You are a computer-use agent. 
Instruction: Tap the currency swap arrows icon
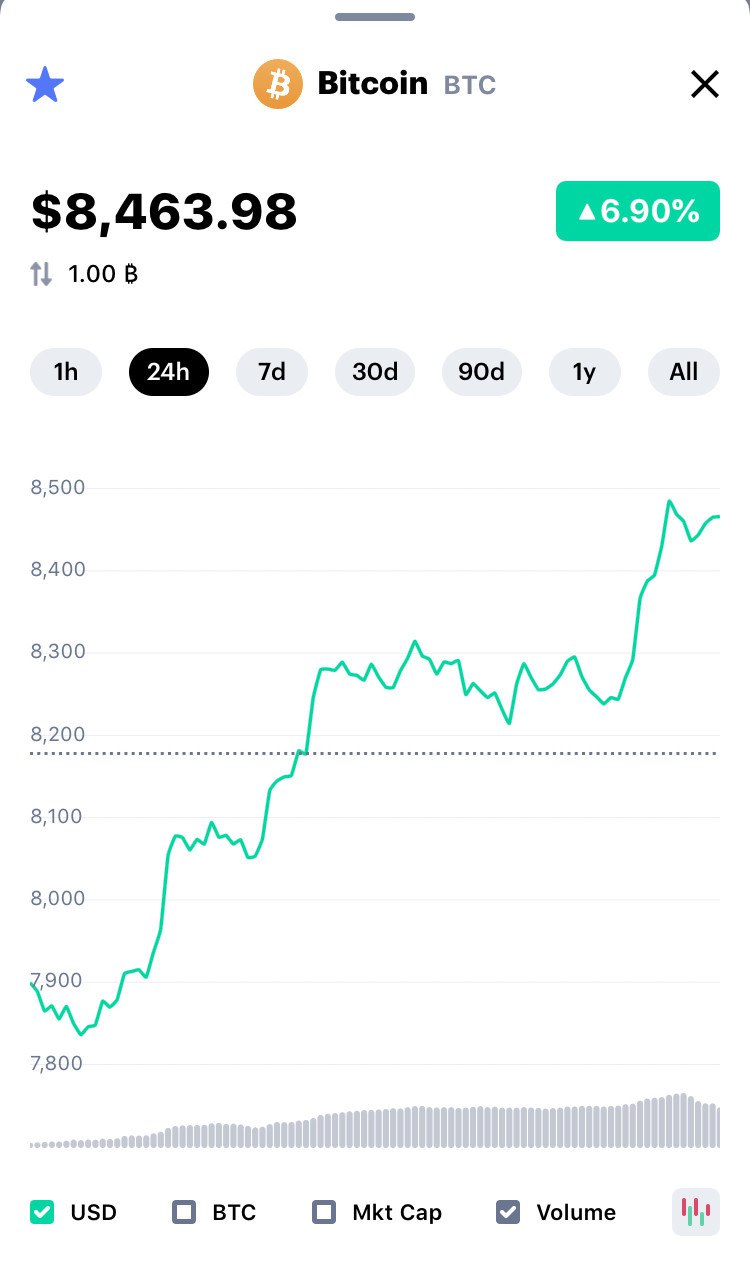tap(41, 274)
